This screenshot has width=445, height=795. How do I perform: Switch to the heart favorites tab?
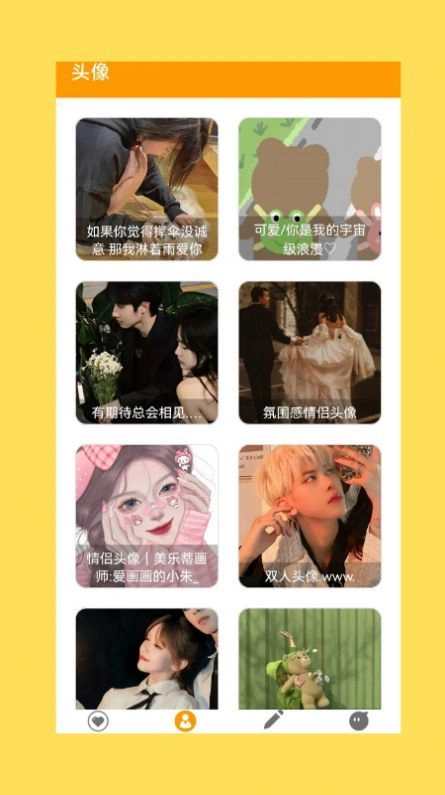point(98,721)
